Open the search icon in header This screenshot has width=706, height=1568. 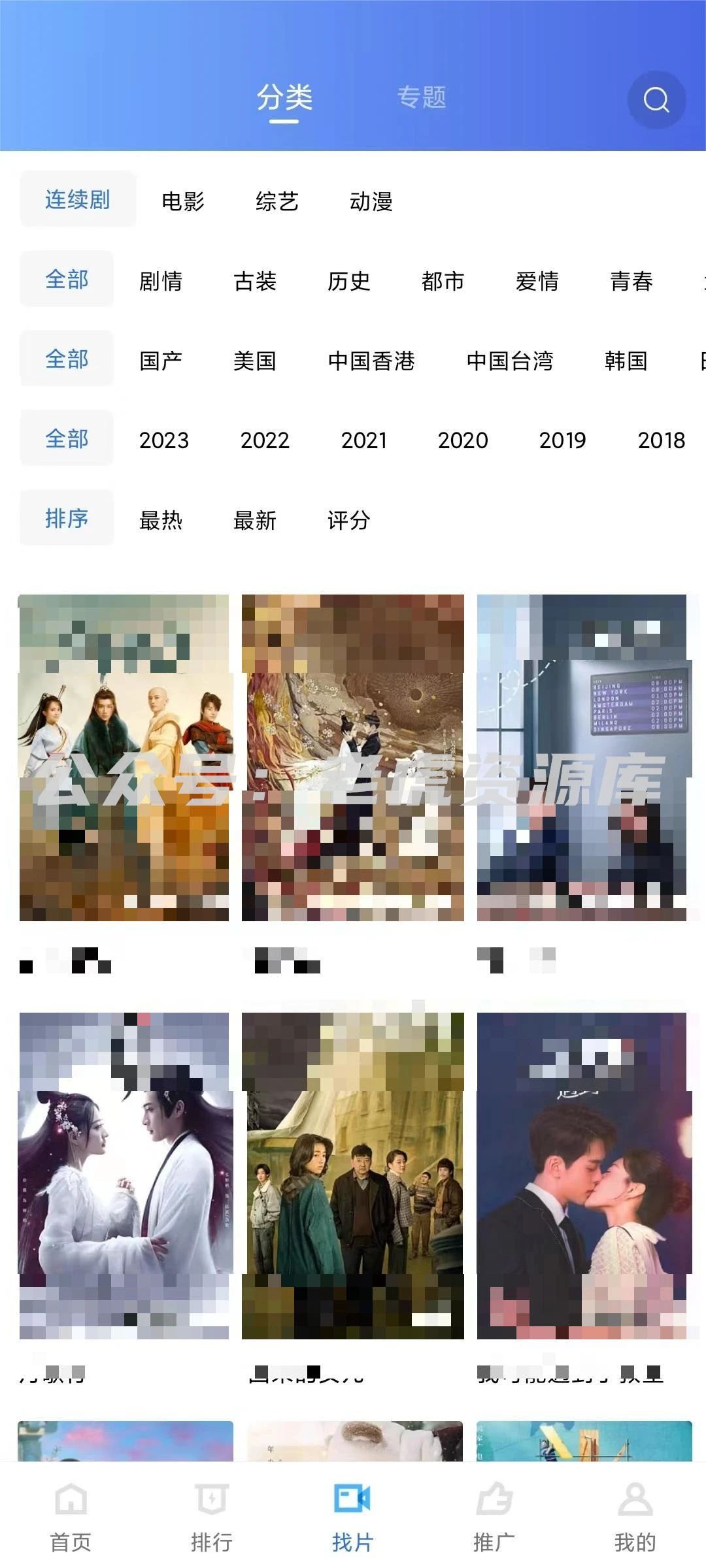656,100
